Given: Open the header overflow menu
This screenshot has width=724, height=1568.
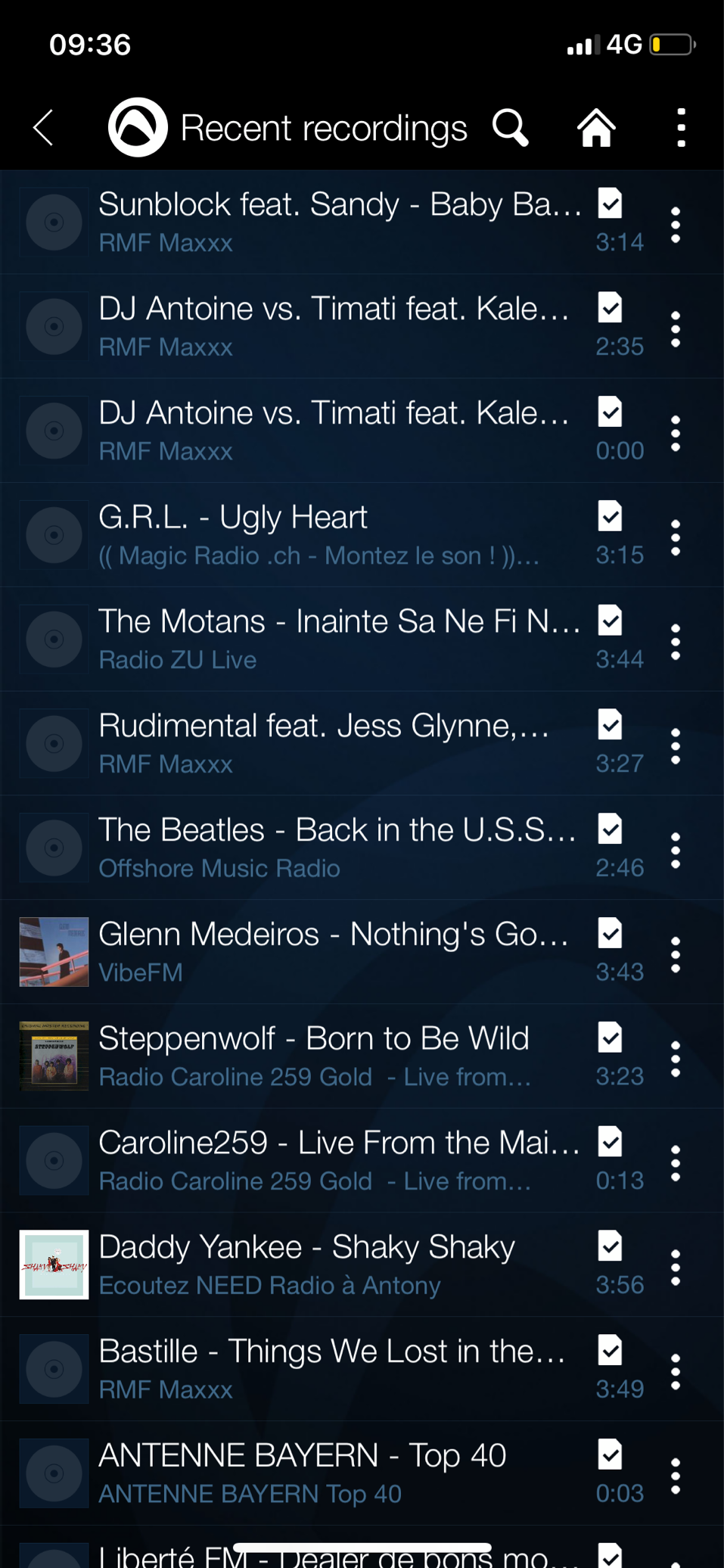Looking at the screenshot, I should tap(681, 127).
